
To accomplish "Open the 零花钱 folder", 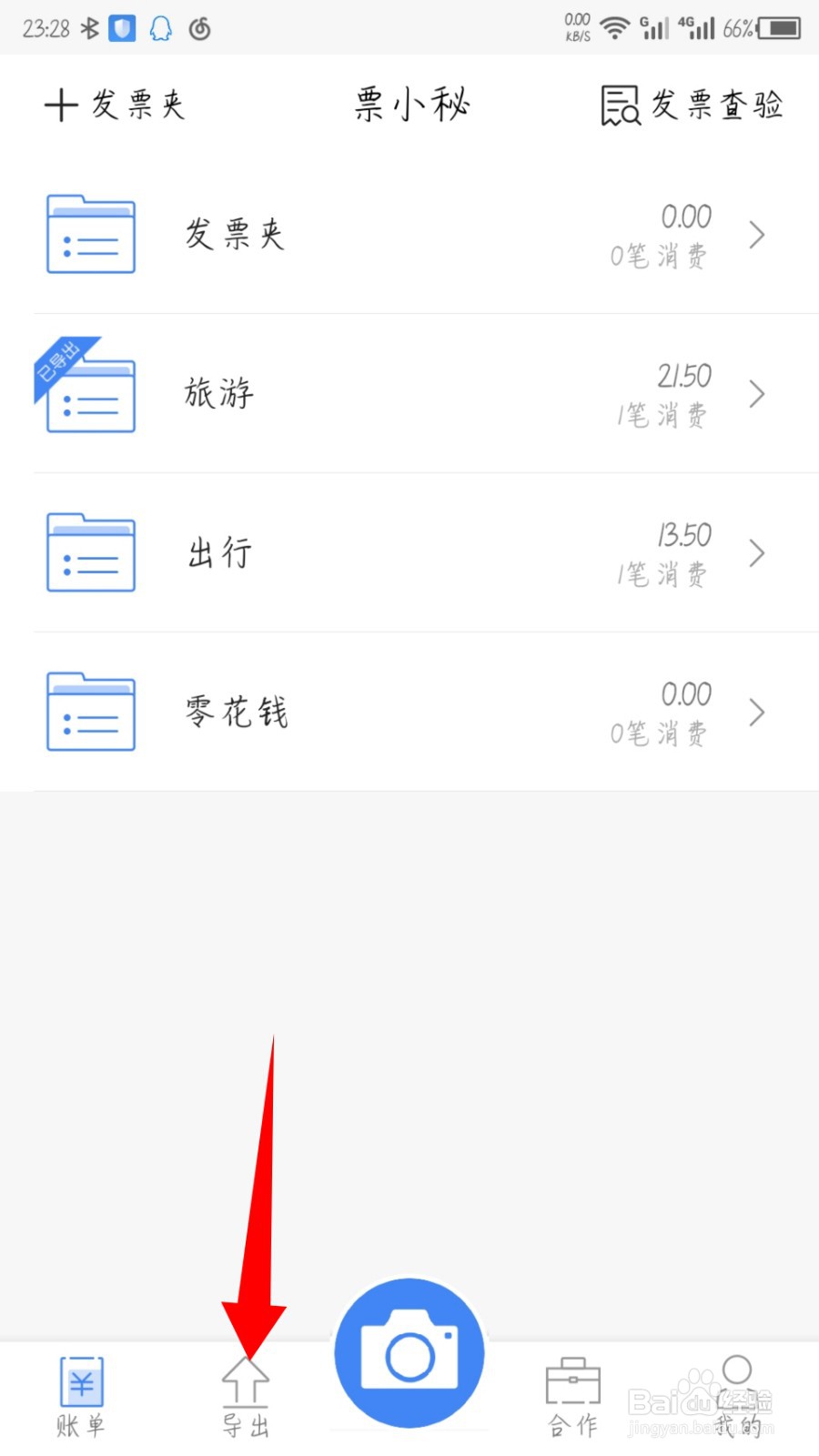I will pyautogui.click(x=409, y=713).
